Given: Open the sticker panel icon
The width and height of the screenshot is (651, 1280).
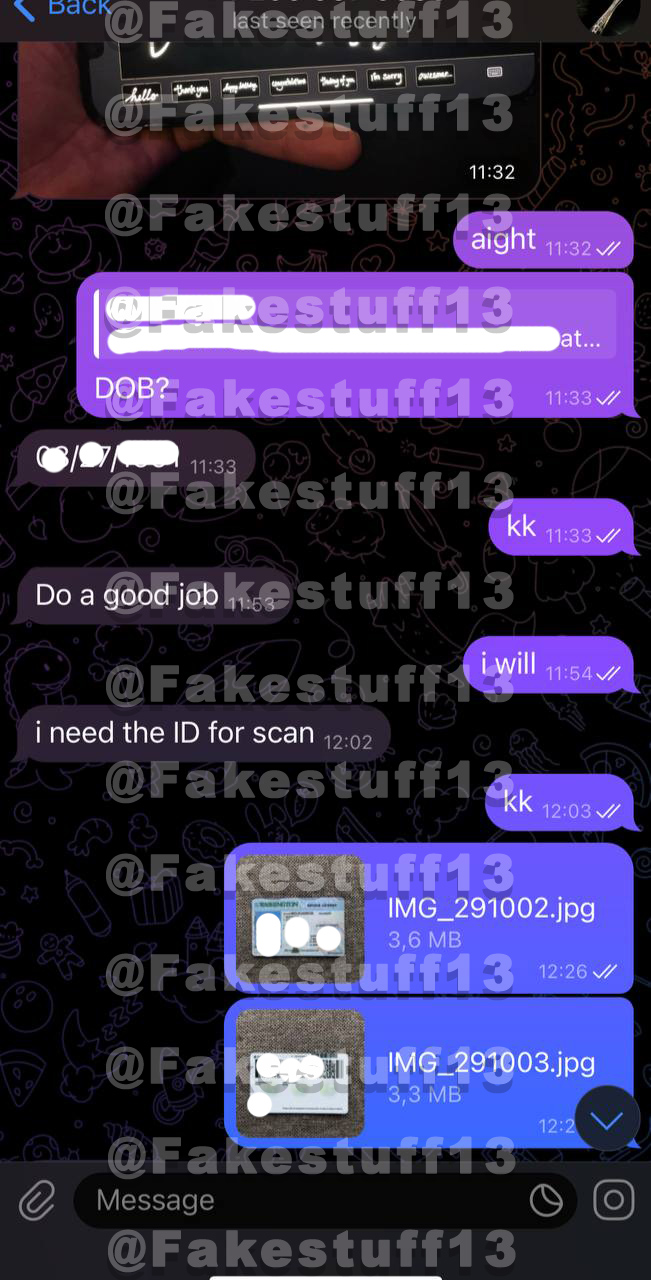Looking at the screenshot, I should click(x=546, y=1200).
